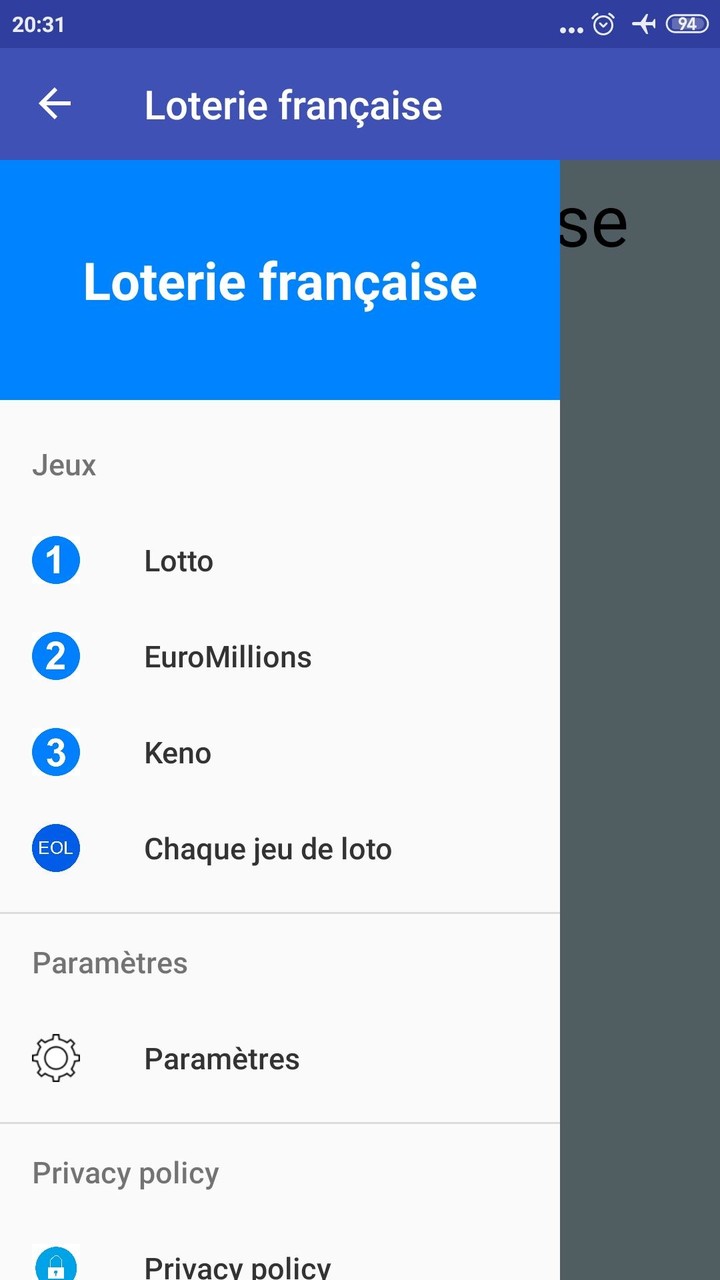The image size is (720, 1280).
Task: Tap the EuroMillions number 2 icon
Action: (x=55, y=656)
